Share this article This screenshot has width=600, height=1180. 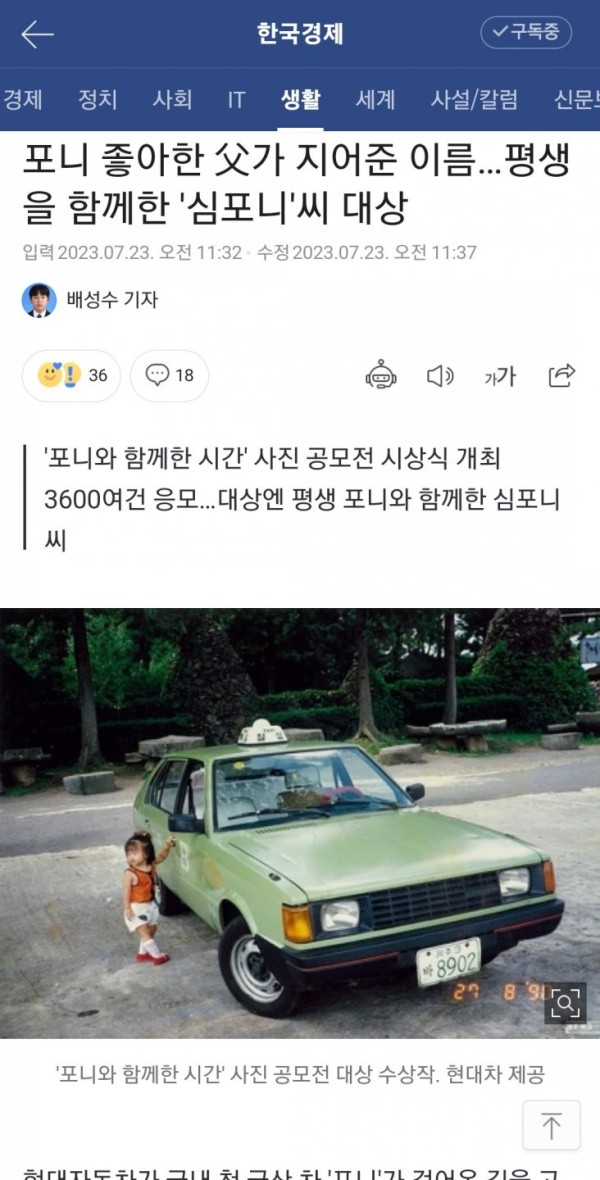click(561, 376)
